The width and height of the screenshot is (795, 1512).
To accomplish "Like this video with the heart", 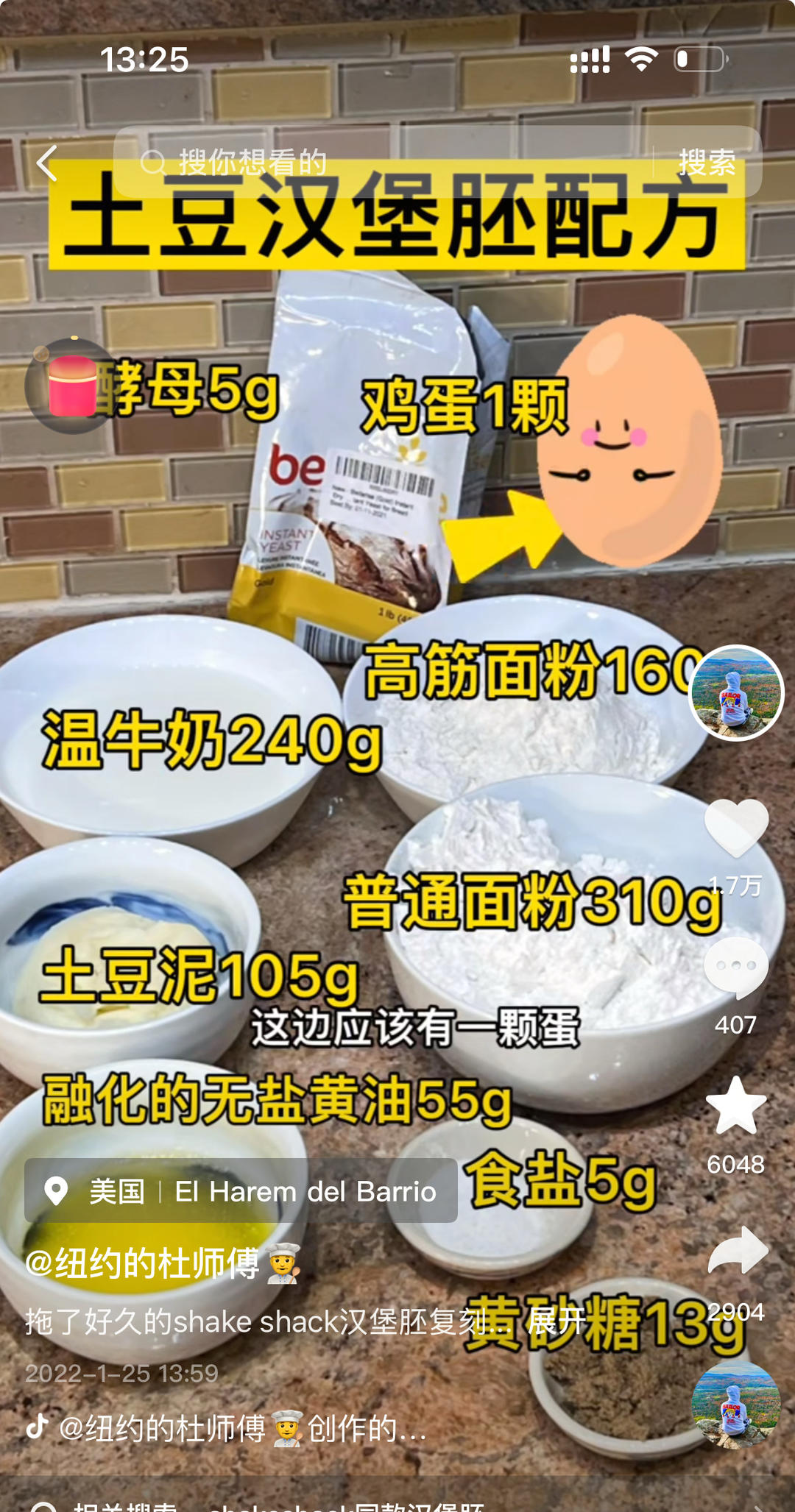I will pyautogui.click(x=736, y=828).
